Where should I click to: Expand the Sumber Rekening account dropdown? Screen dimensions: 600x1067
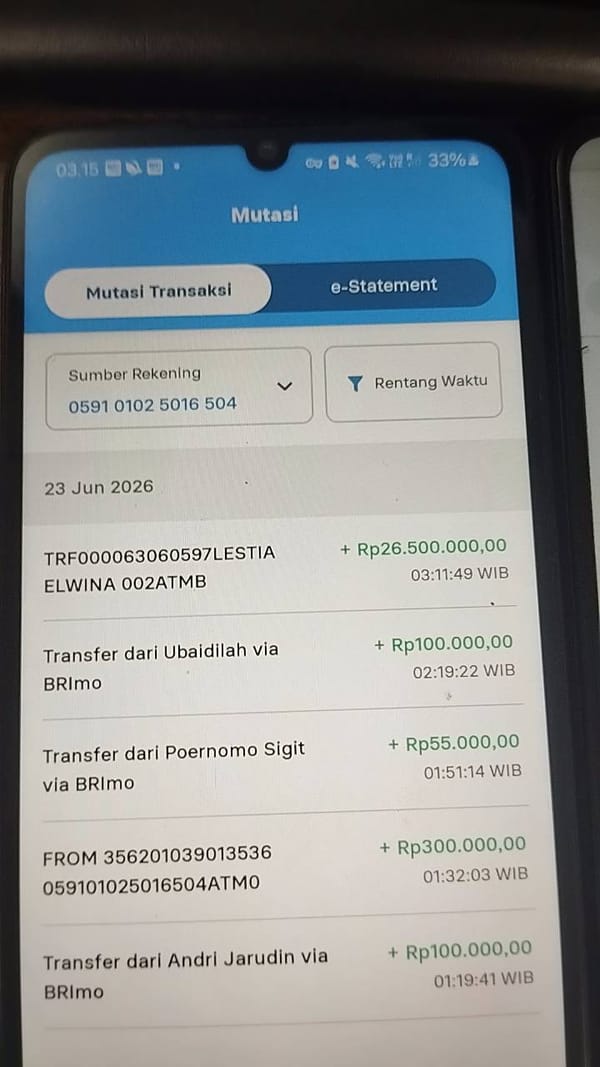pyautogui.click(x=179, y=389)
